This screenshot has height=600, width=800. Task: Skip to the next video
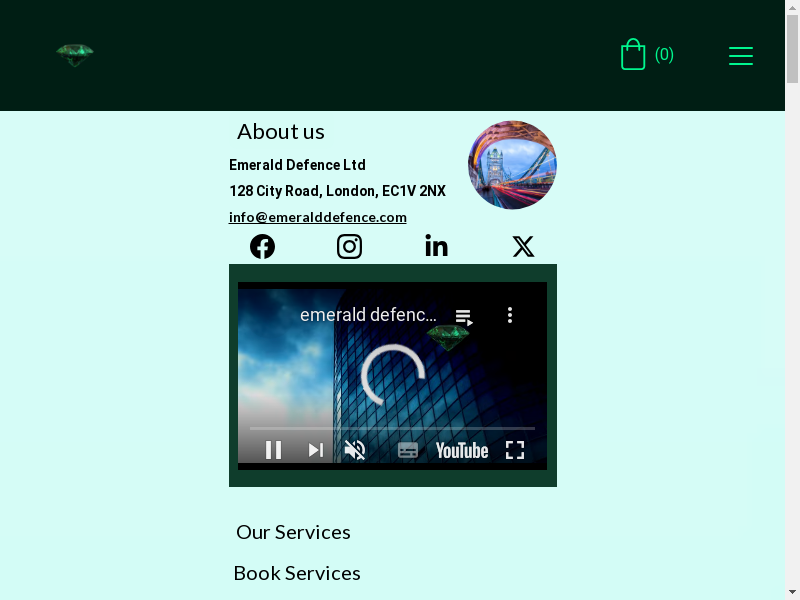[315, 450]
